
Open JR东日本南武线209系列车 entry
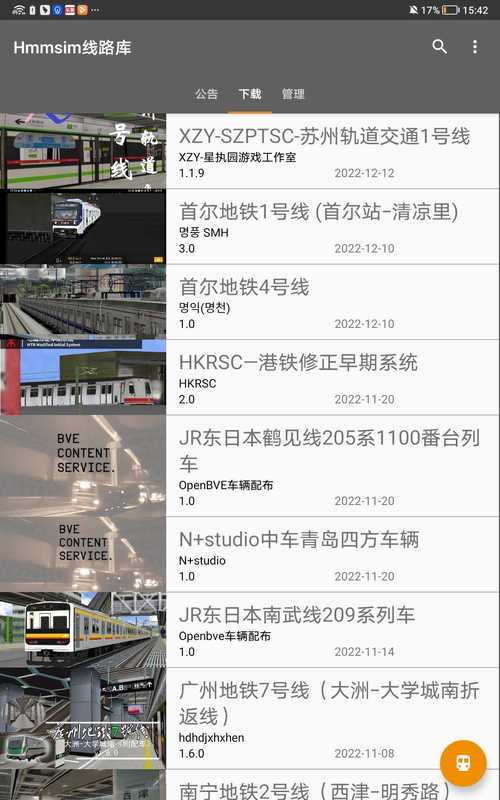pyautogui.click(x=250, y=630)
